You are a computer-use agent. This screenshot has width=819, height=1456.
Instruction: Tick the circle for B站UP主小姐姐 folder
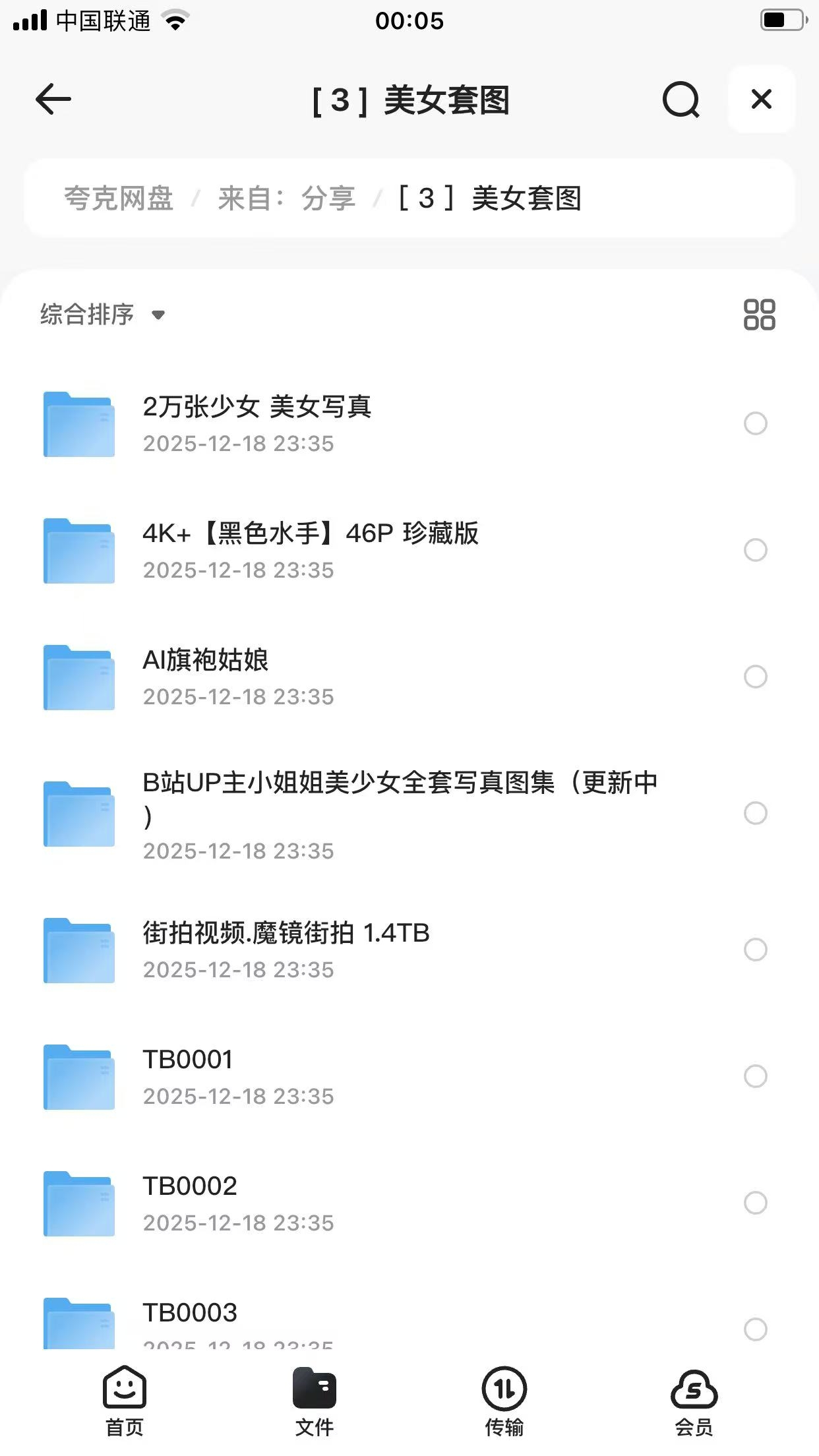click(x=756, y=813)
